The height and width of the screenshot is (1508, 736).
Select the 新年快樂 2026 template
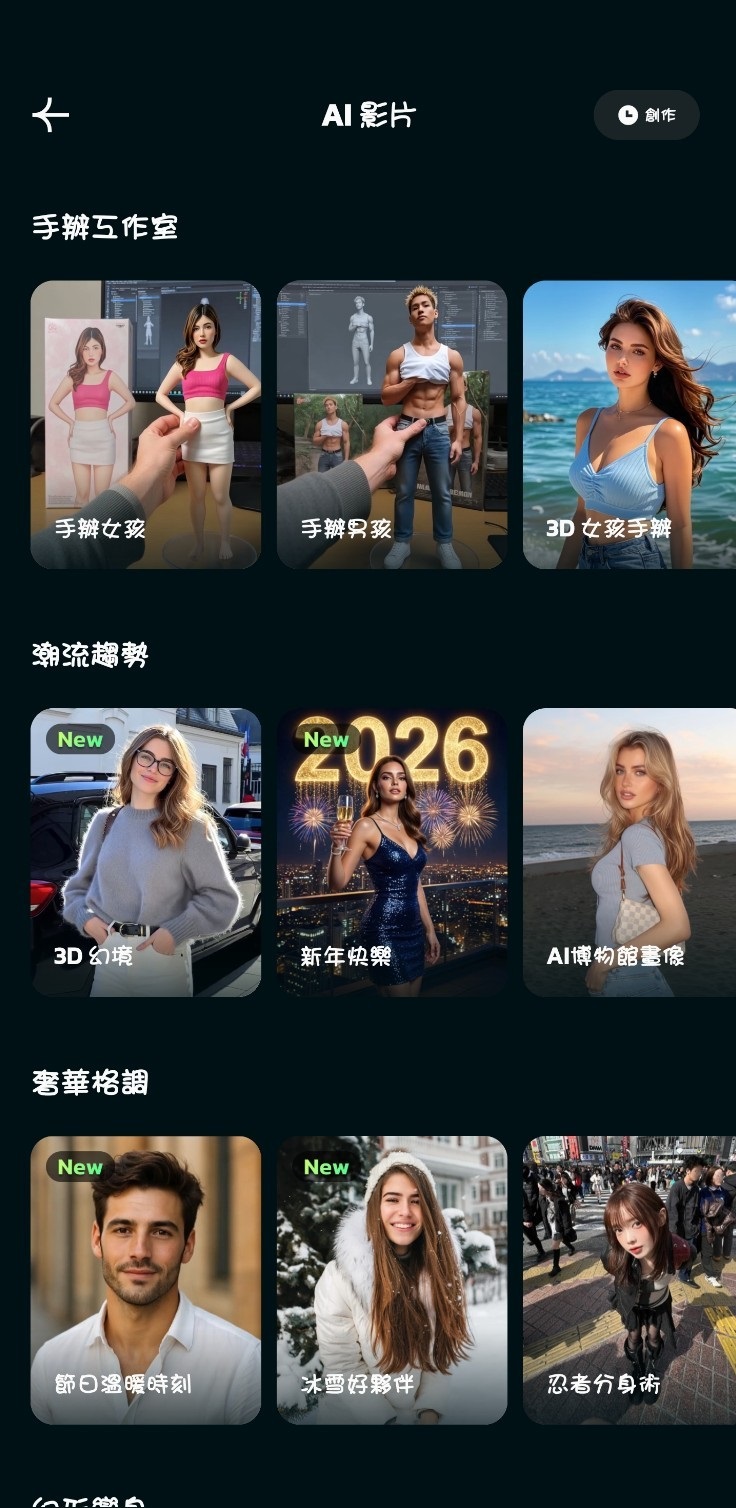coord(392,852)
